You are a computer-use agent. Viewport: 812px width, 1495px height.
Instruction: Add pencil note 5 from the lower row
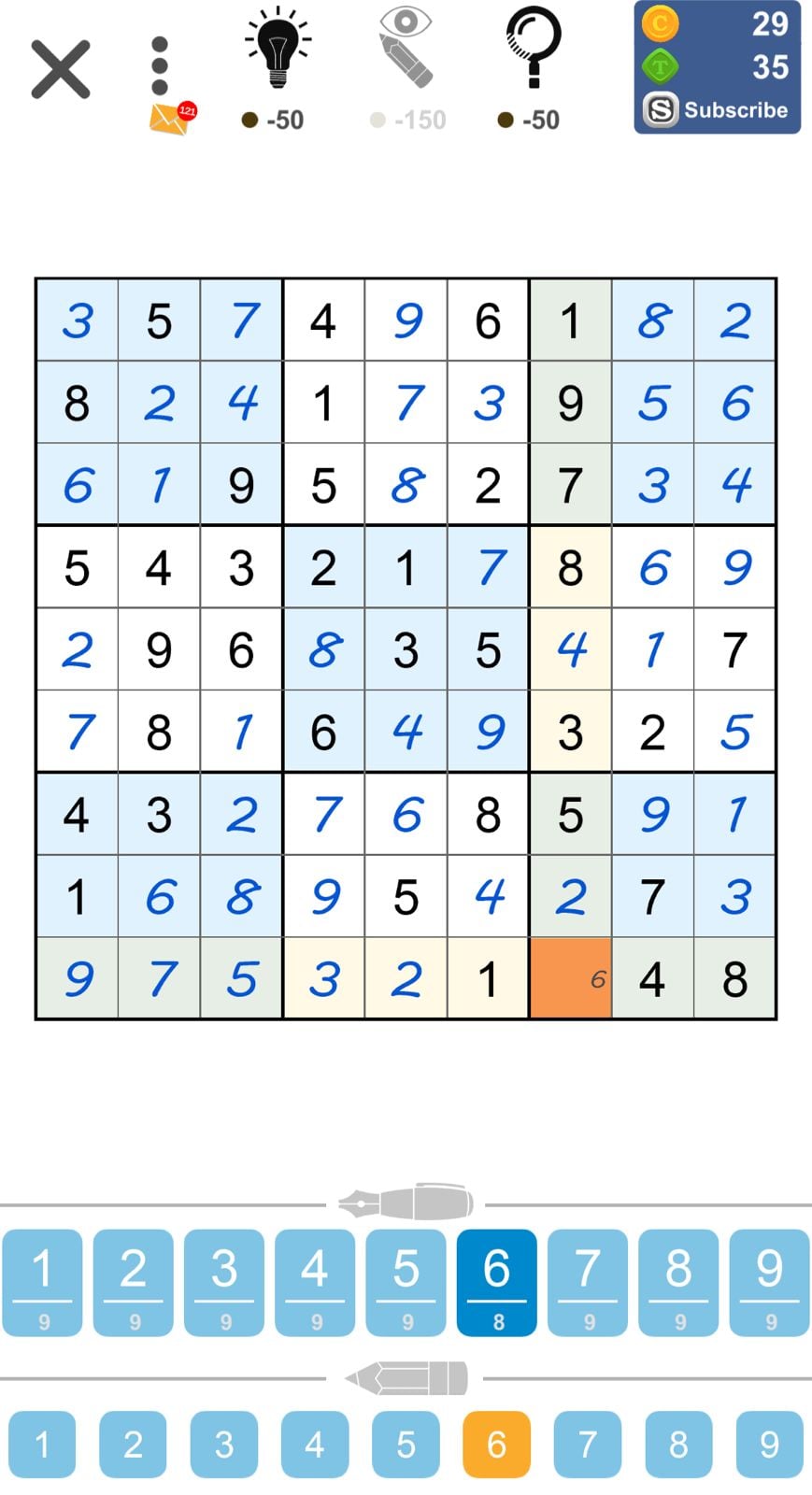(x=406, y=1445)
